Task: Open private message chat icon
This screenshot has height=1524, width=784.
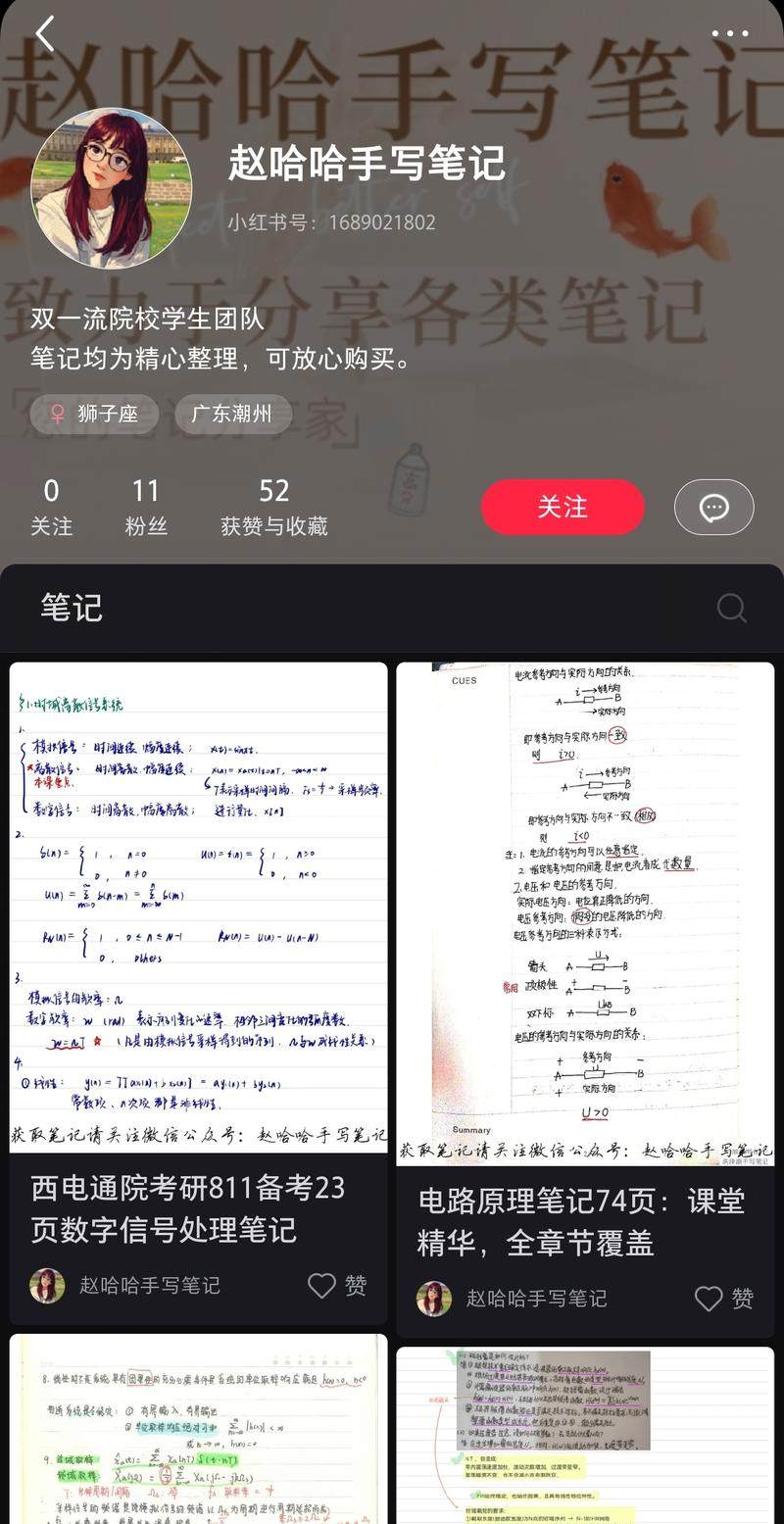Action: pos(713,507)
